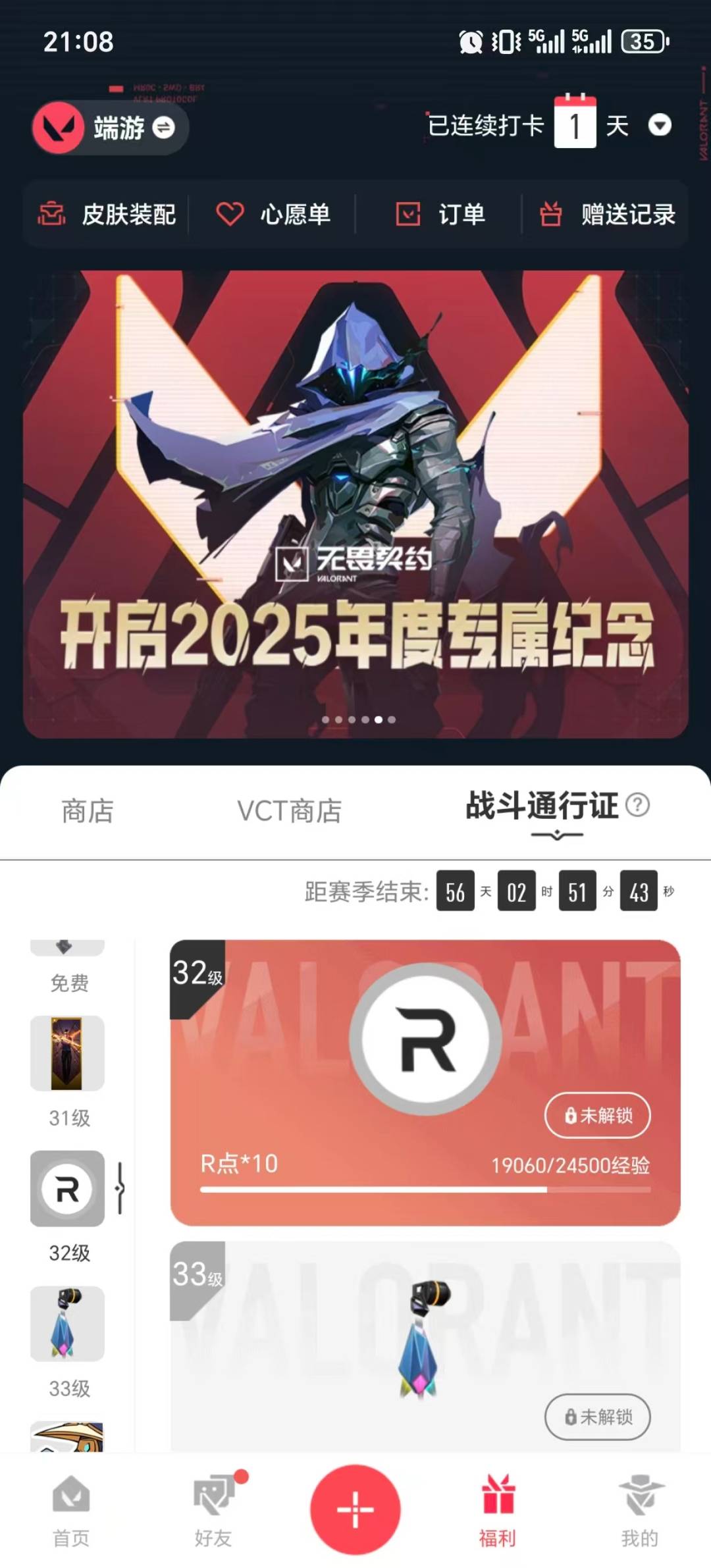Open the 好友 friends tab
Screen dimensions: 711x1568
point(213,1510)
